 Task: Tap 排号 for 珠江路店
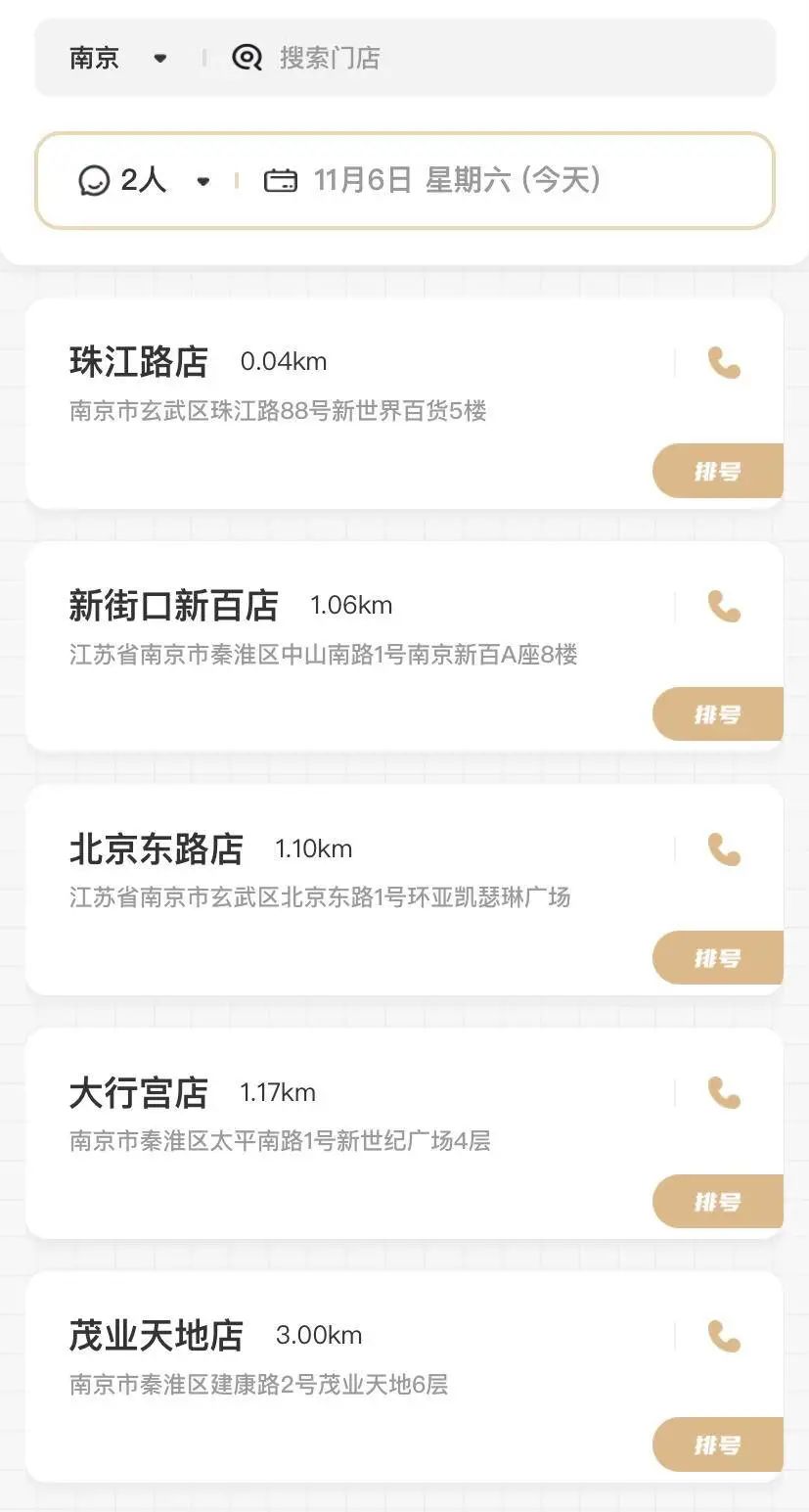tap(718, 471)
